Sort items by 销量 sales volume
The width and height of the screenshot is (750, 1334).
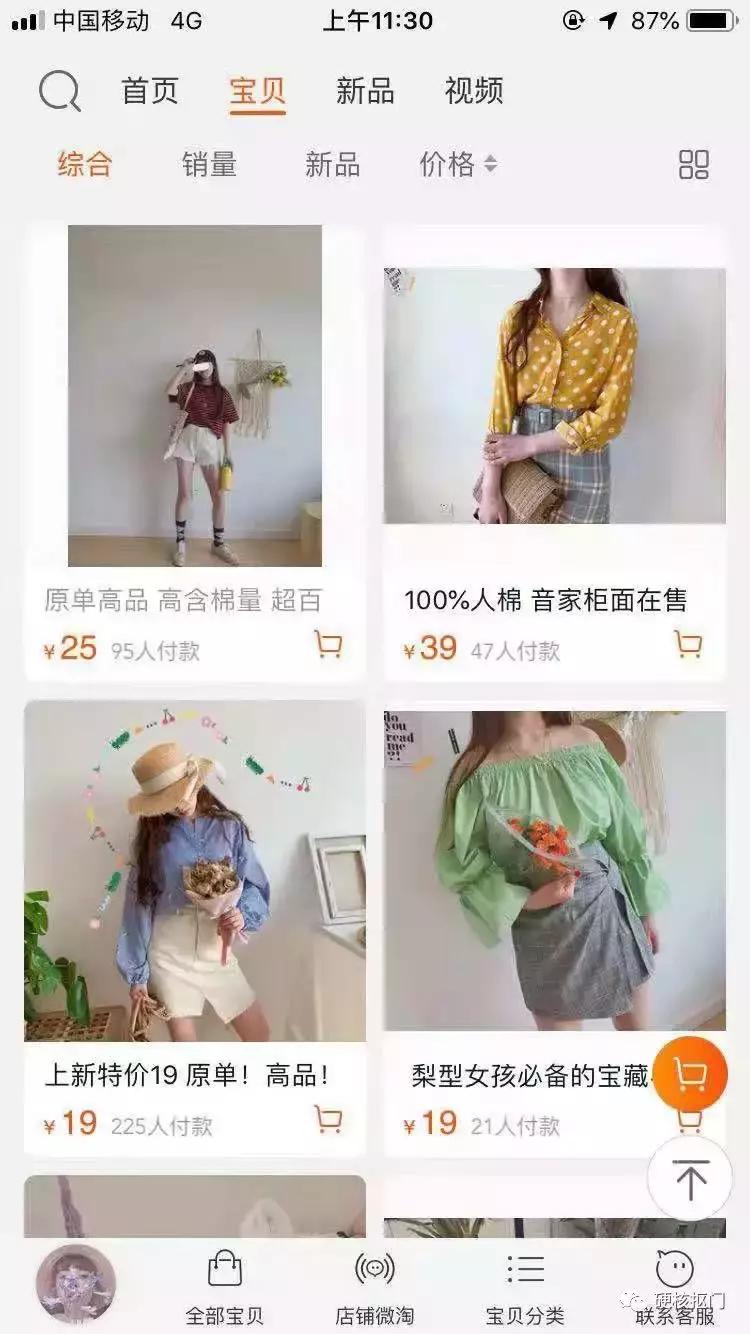pos(211,165)
